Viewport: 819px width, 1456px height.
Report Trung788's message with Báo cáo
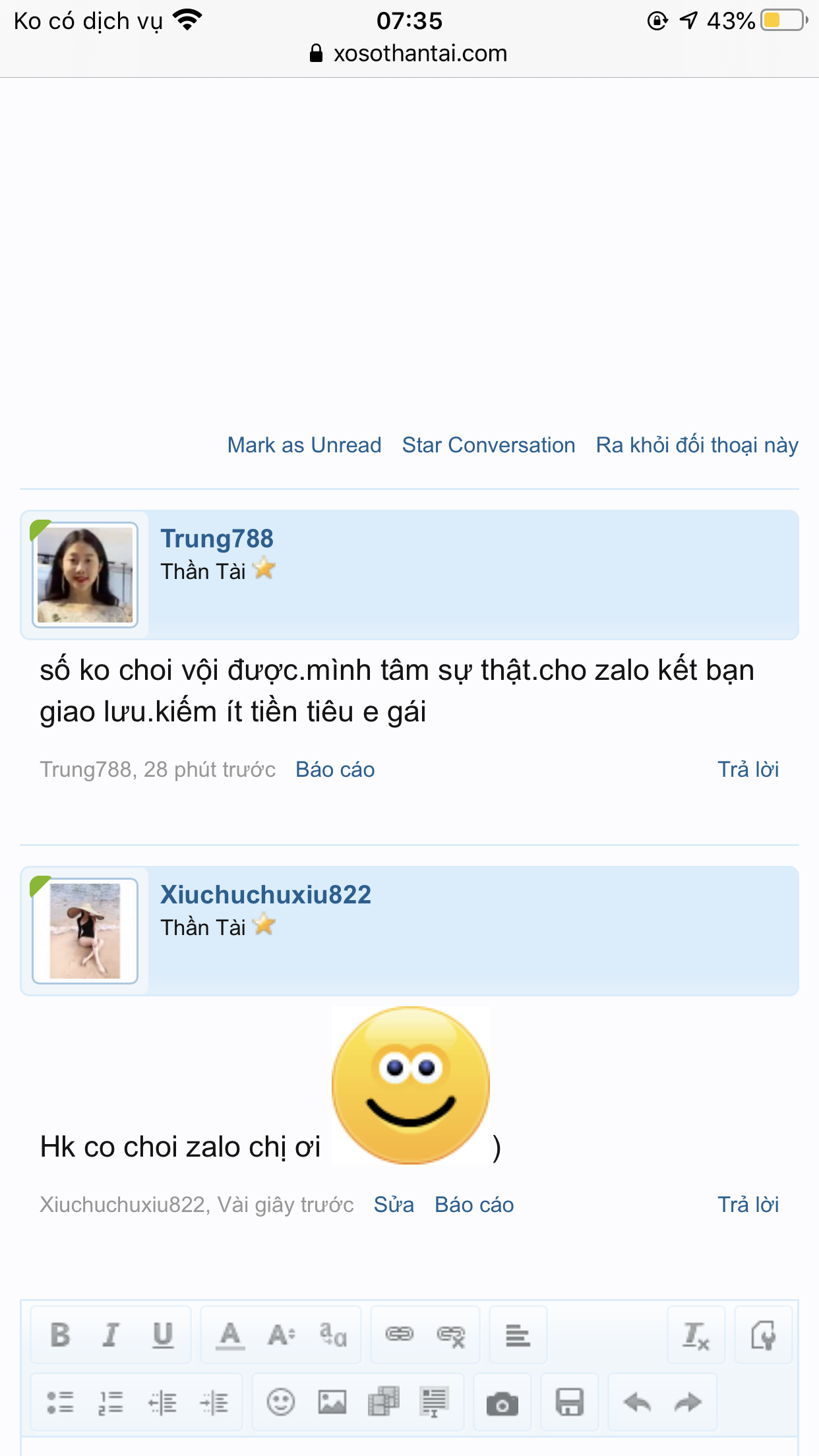[x=335, y=770]
